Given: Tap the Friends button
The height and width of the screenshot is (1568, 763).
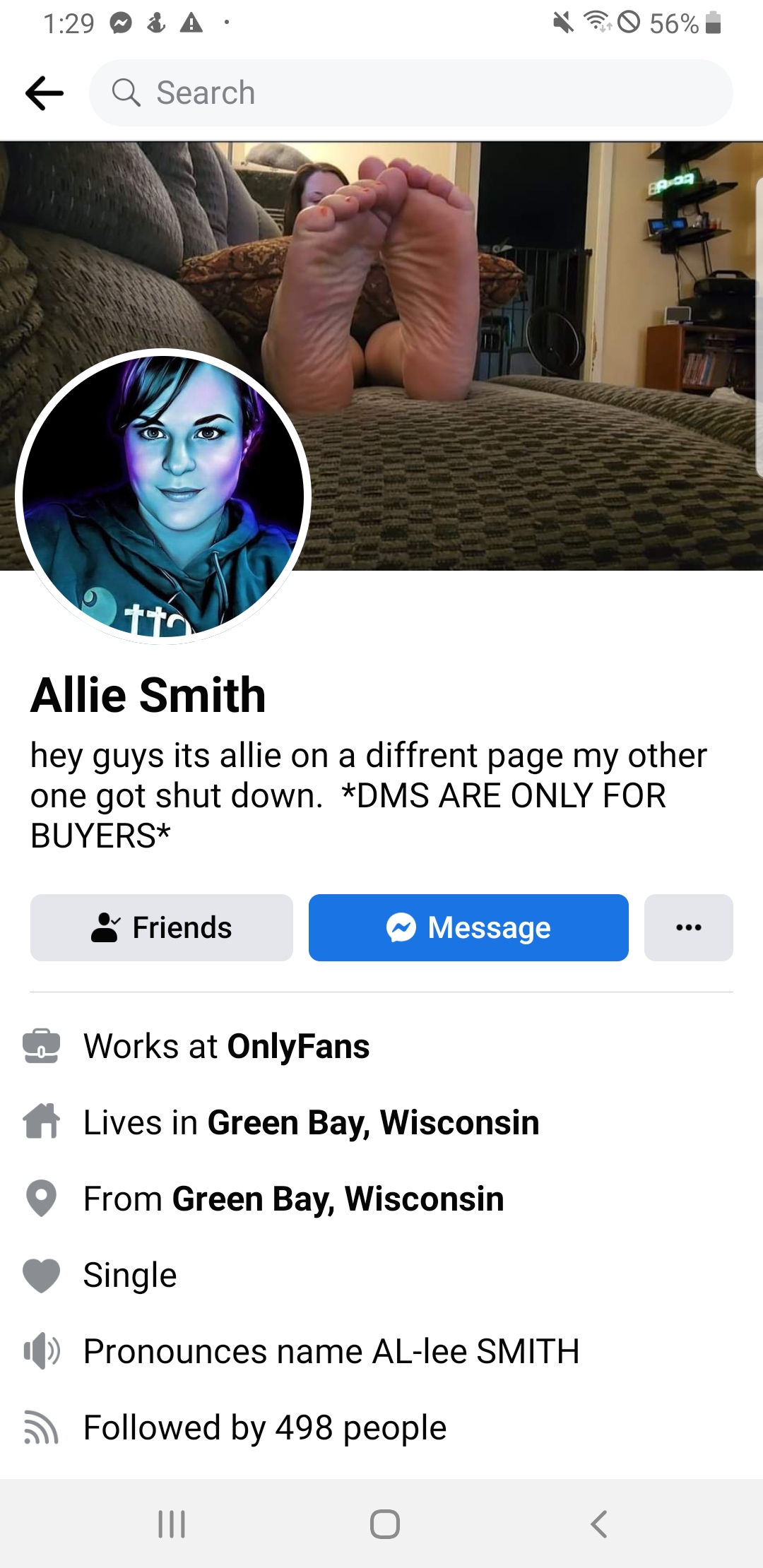Looking at the screenshot, I should coord(162,927).
